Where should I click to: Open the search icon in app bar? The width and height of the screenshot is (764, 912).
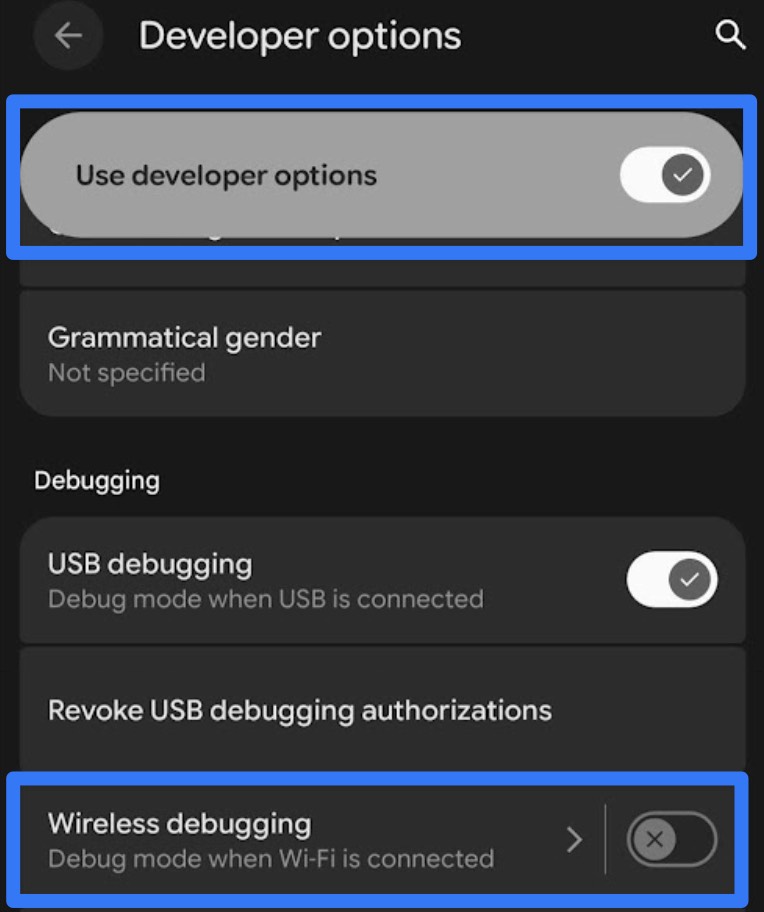[731, 37]
